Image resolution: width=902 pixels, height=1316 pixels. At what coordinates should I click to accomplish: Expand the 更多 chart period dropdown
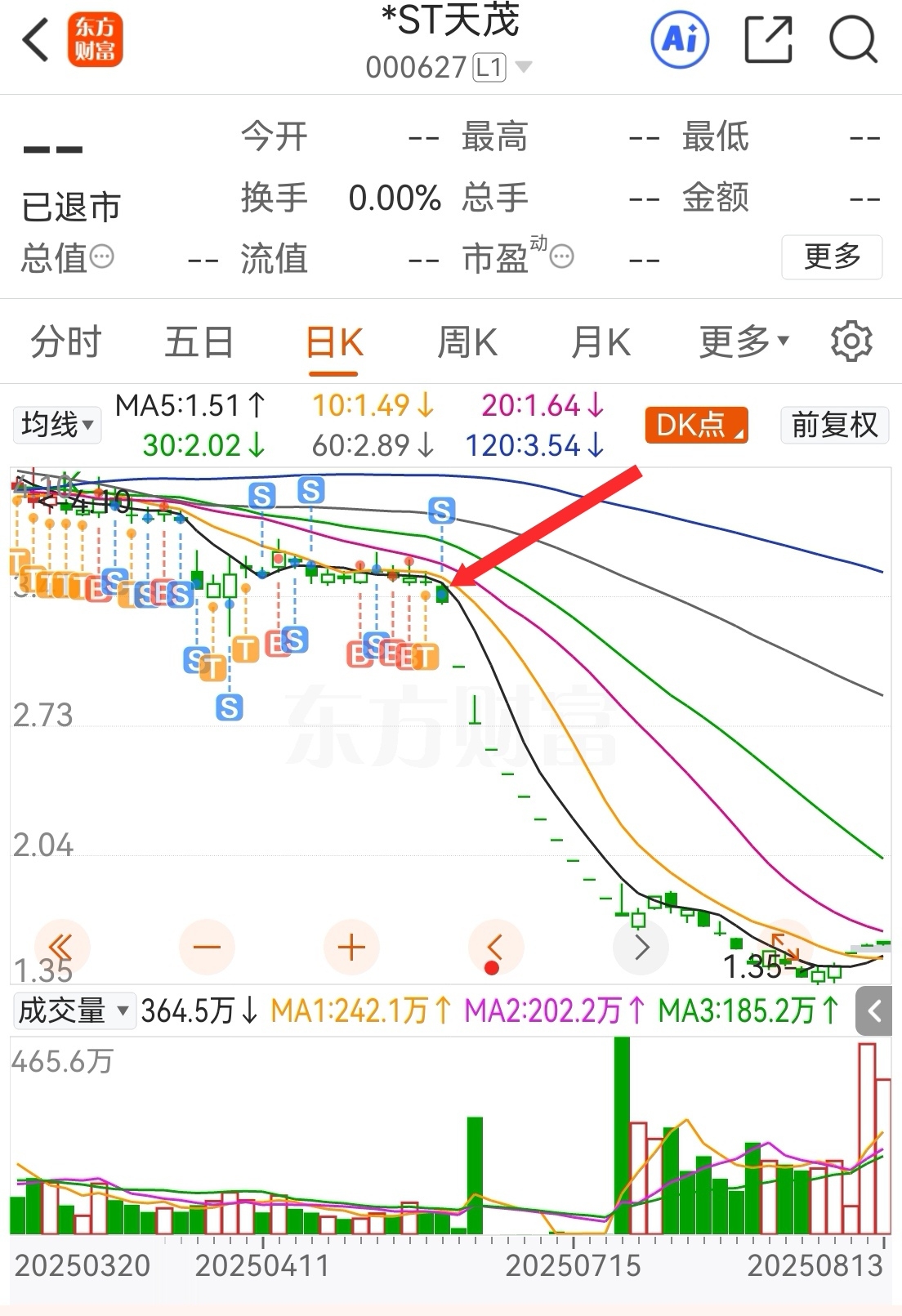pyautogui.click(x=743, y=341)
